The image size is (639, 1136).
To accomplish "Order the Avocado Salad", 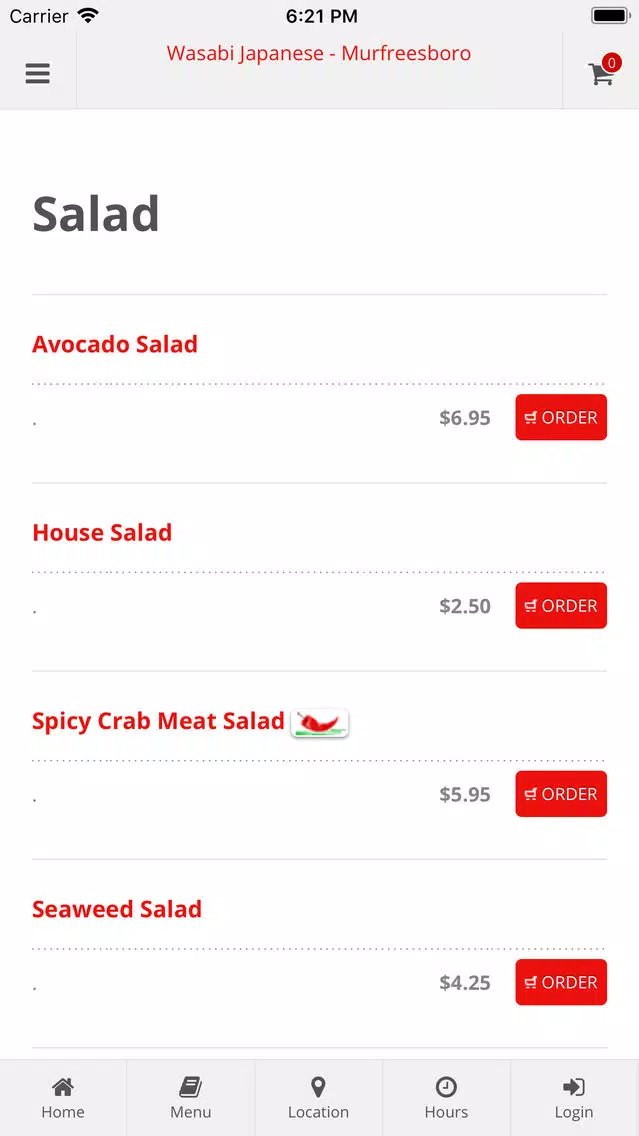I will 561,417.
